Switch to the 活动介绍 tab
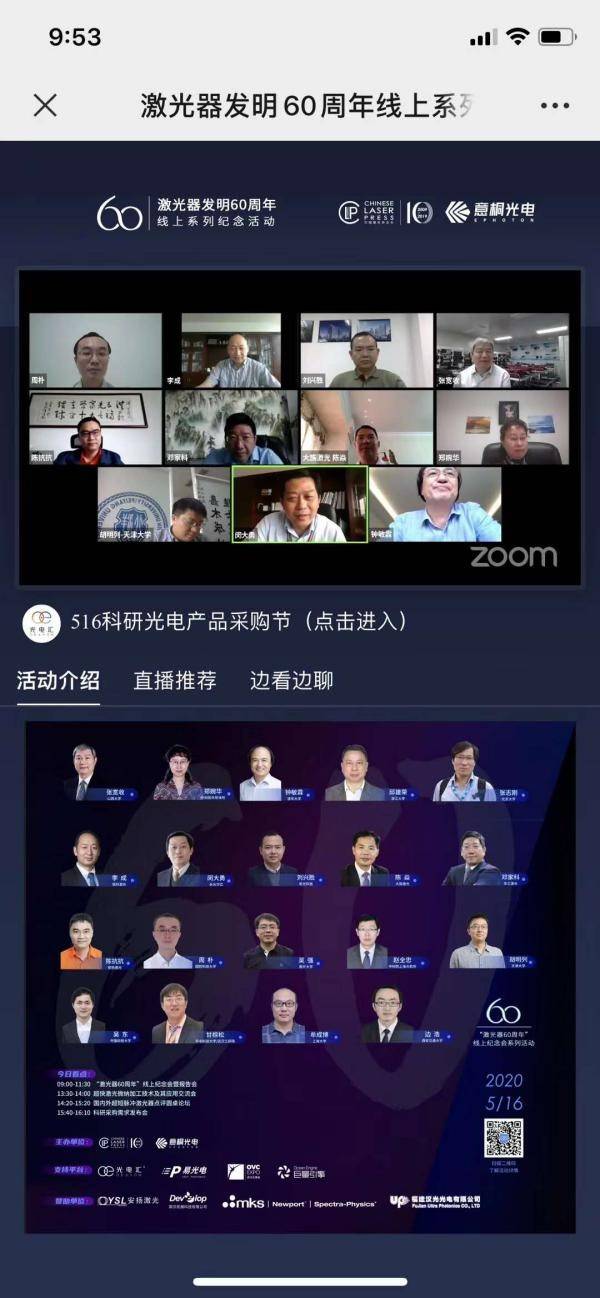 (58, 681)
